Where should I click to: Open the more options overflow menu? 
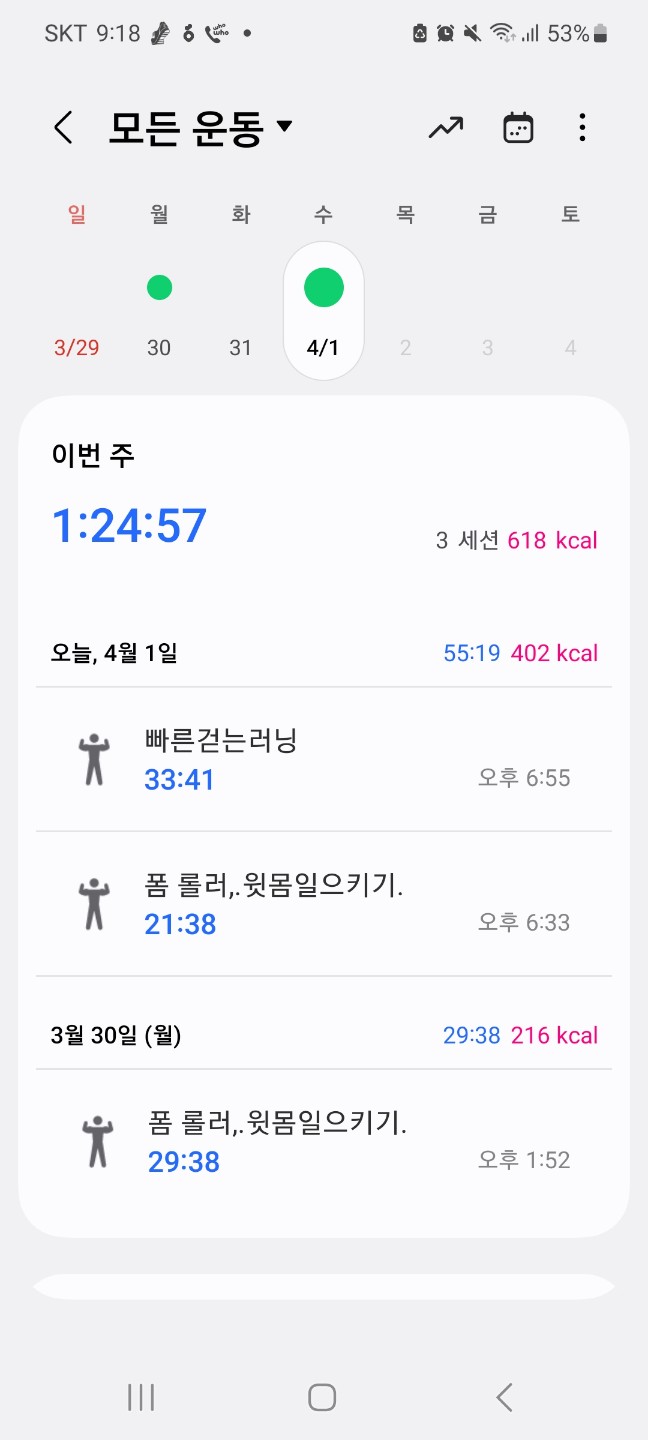point(582,128)
